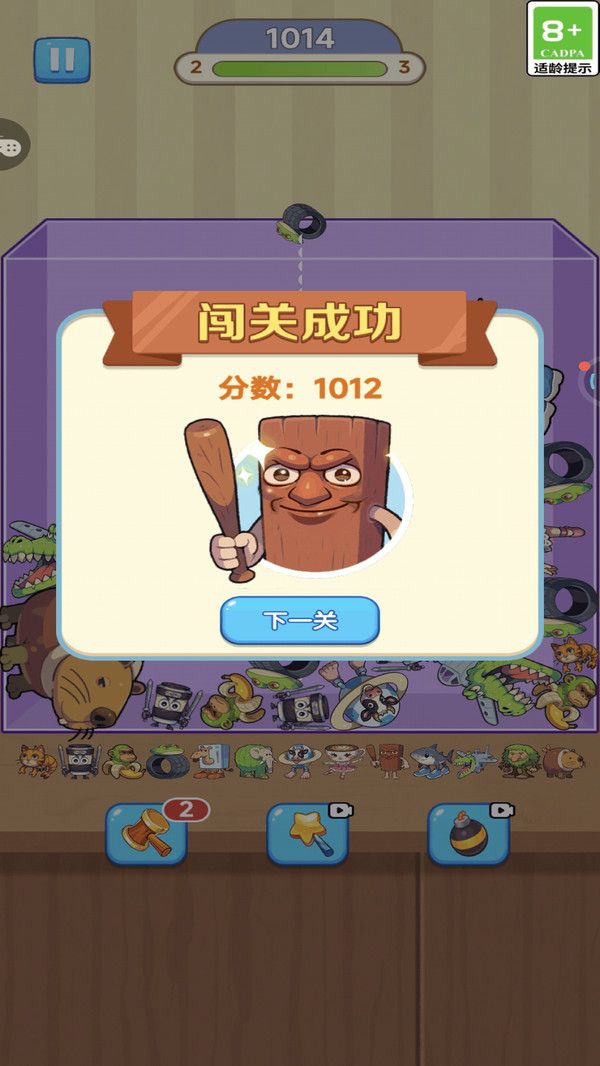Tap 下一关 to continue to next level
The image size is (600, 1066).
pyautogui.click(x=300, y=621)
